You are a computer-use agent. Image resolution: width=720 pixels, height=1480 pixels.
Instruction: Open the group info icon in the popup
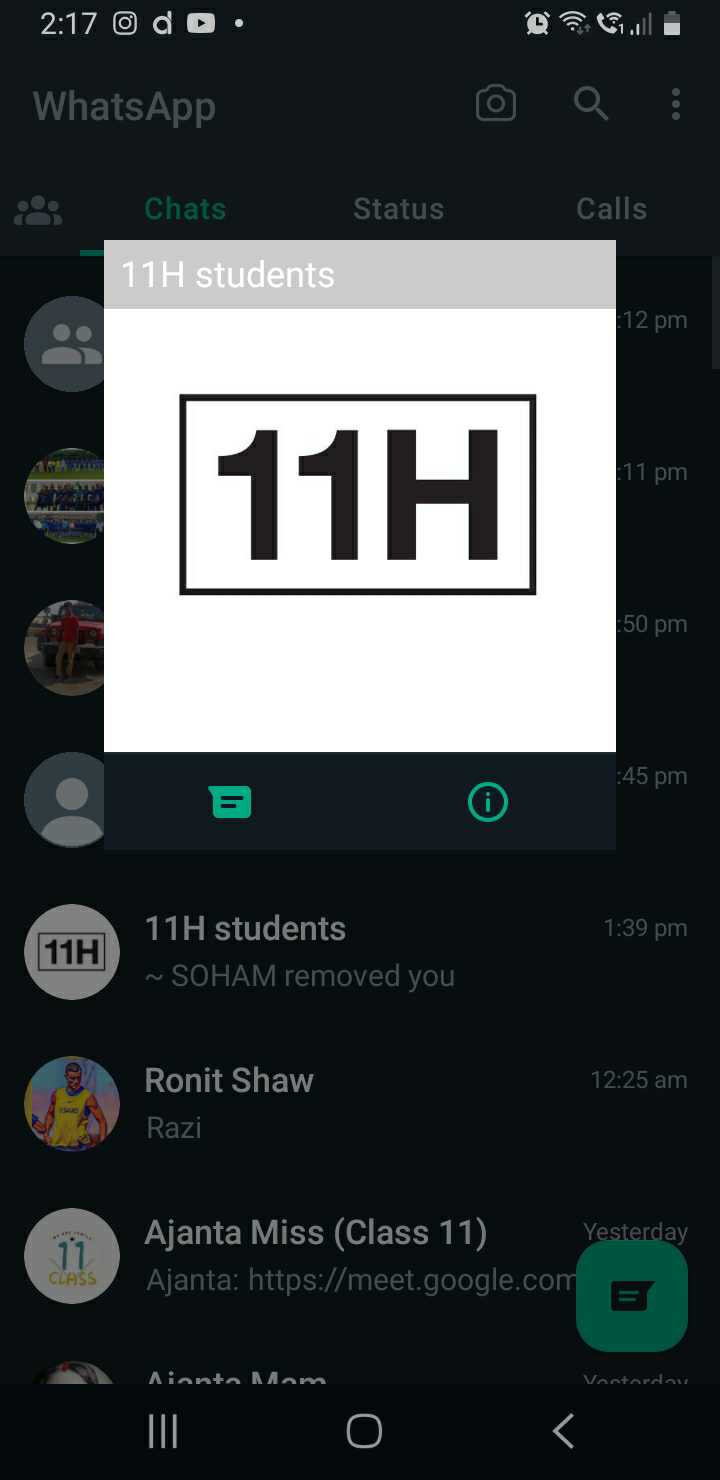click(x=488, y=802)
